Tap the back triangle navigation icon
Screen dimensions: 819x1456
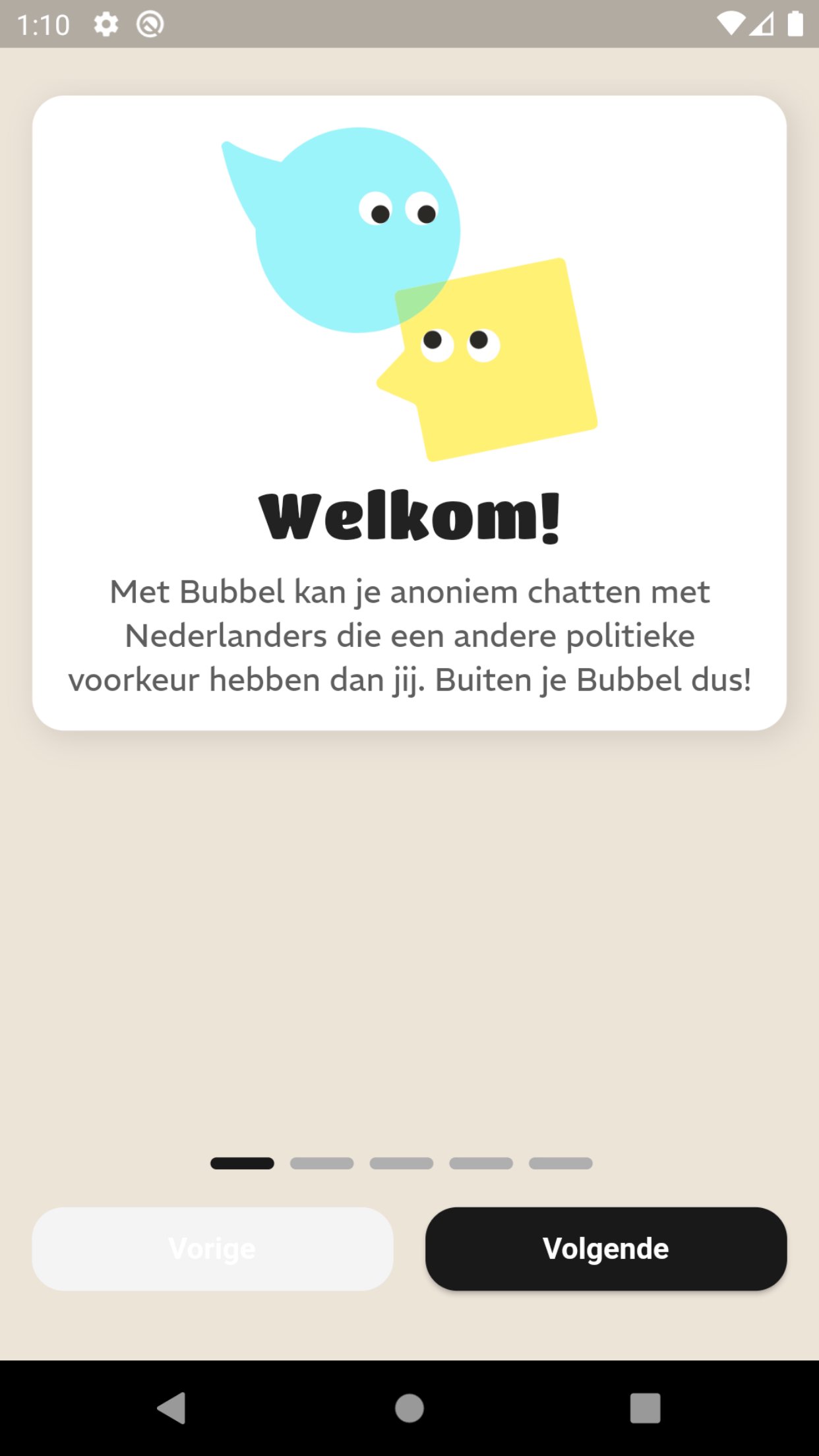pos(170,1407)
